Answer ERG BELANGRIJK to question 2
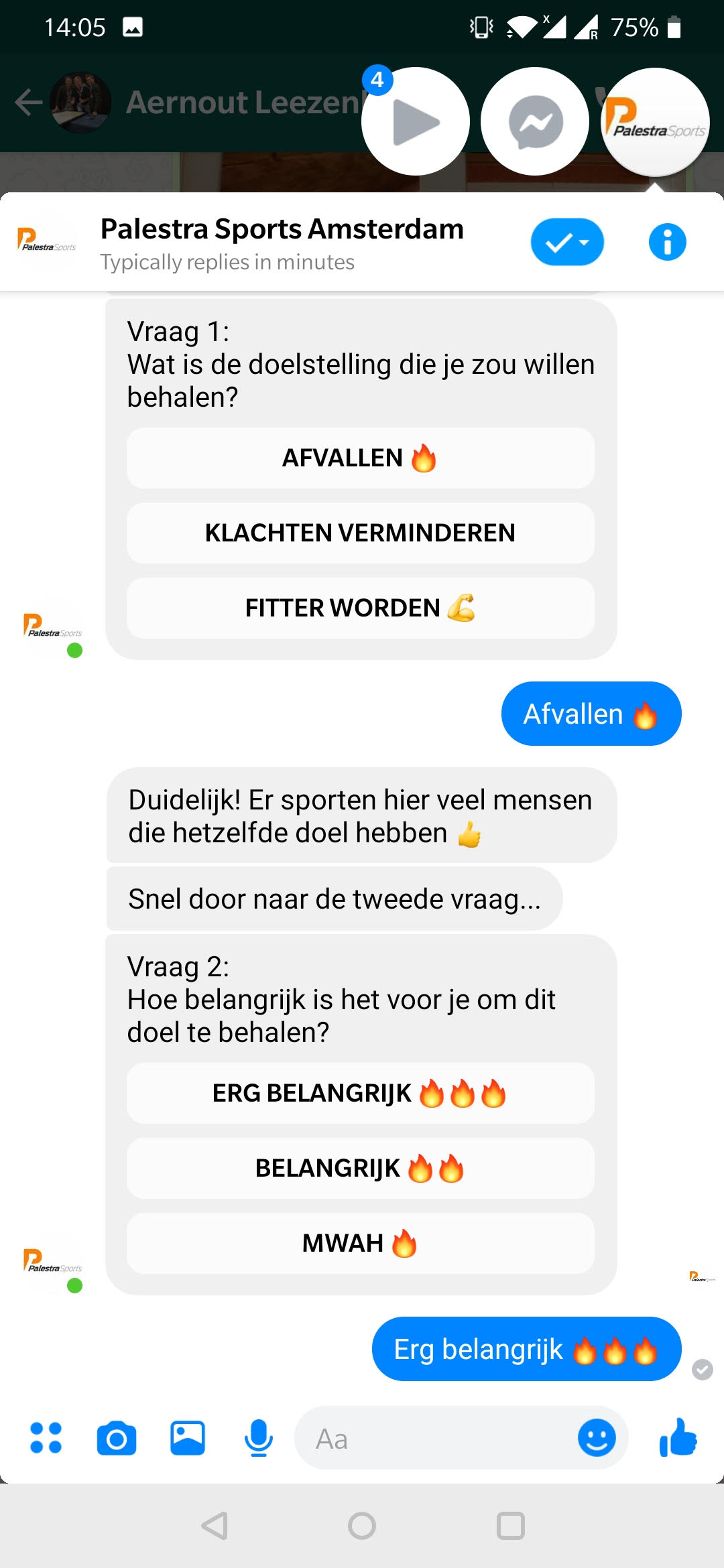The height and width of the screenshot is (1568, 724). tap(360, 1094)
